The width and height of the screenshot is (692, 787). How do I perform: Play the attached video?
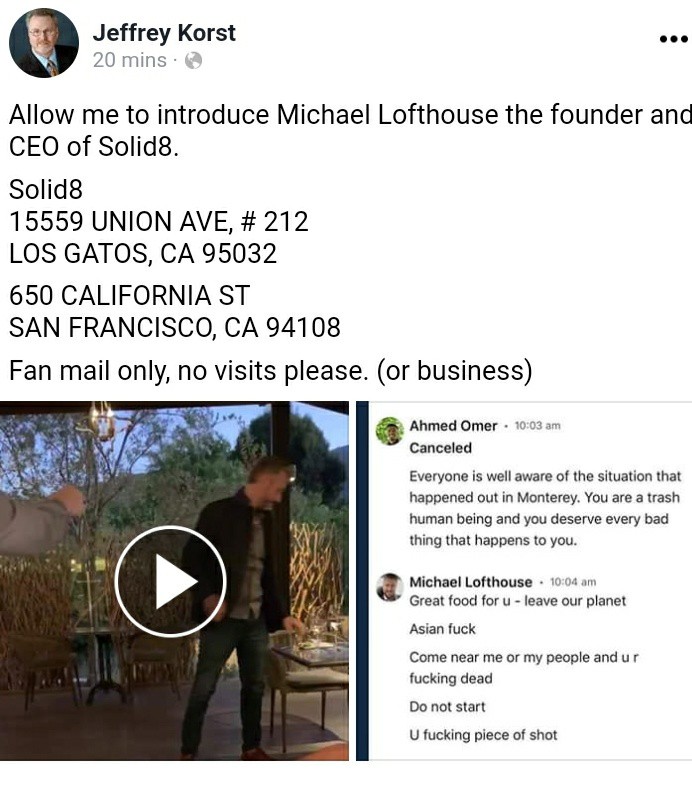pos(170,581)
